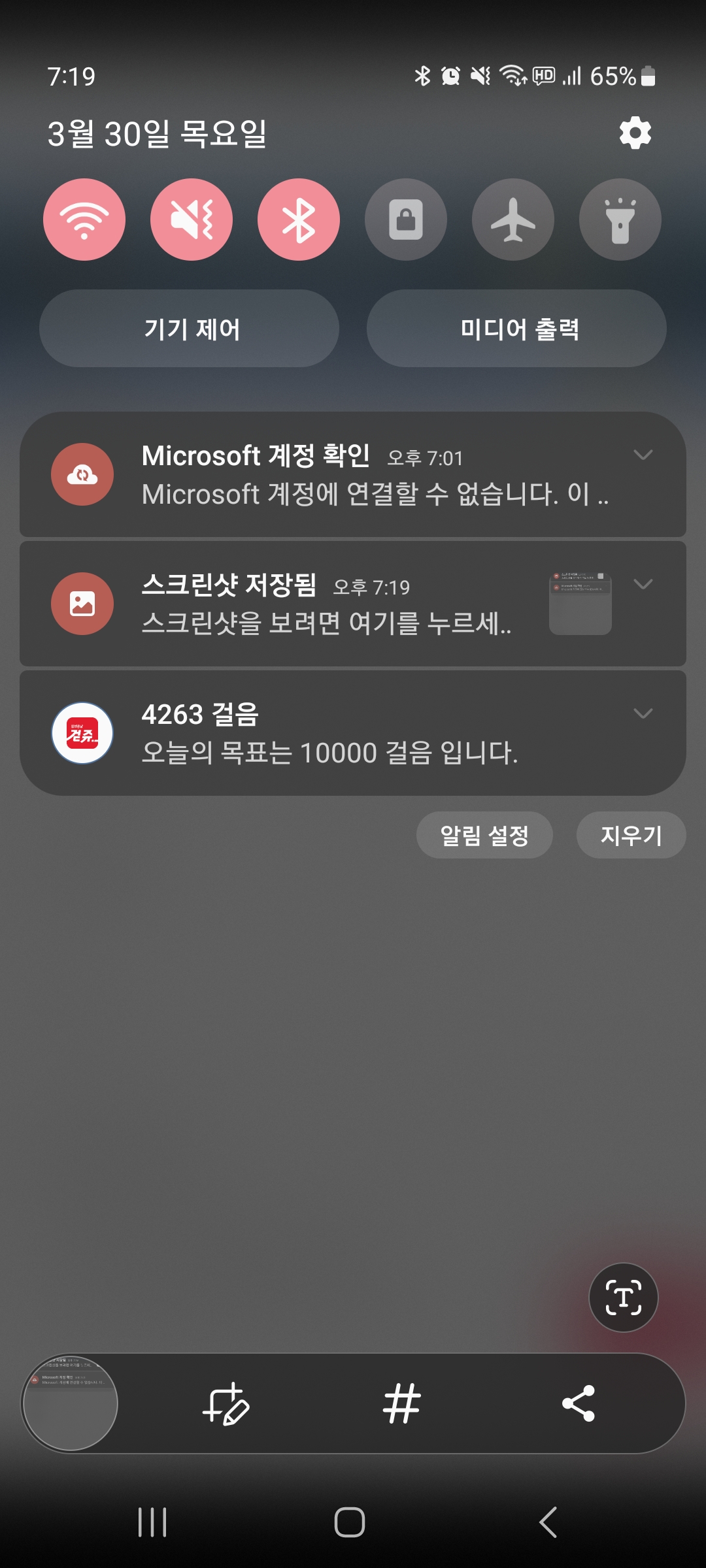Open 기기 제어 device control
This screenshot has width=706, height=1568.
[x=190, y=329]
